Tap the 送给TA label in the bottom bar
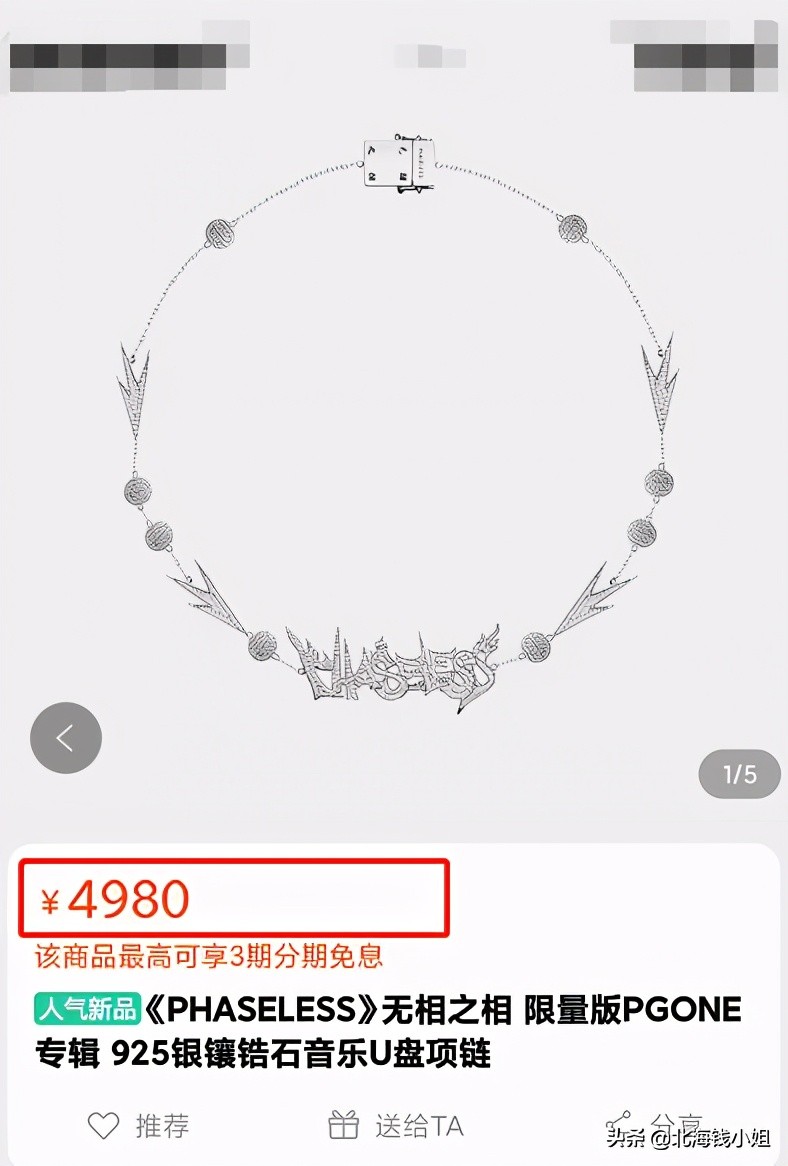The height and width of the screenshot is (1166, 788). tap(418, 1125)
